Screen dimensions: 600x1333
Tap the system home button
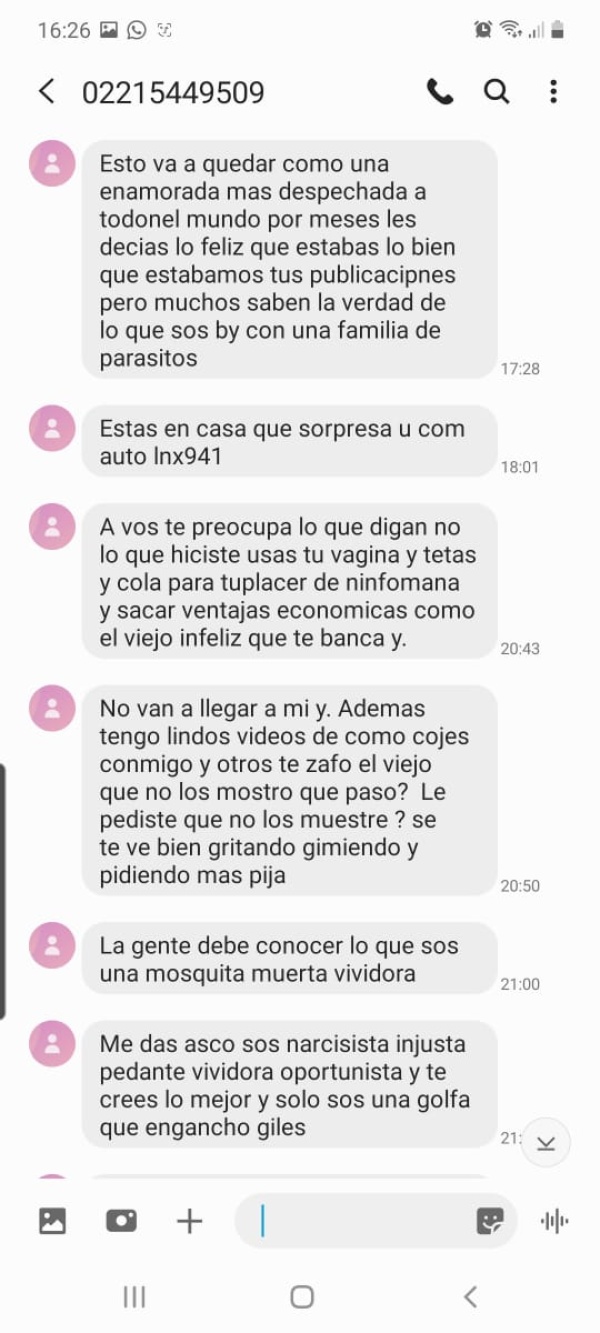[x=301, y=1297]
